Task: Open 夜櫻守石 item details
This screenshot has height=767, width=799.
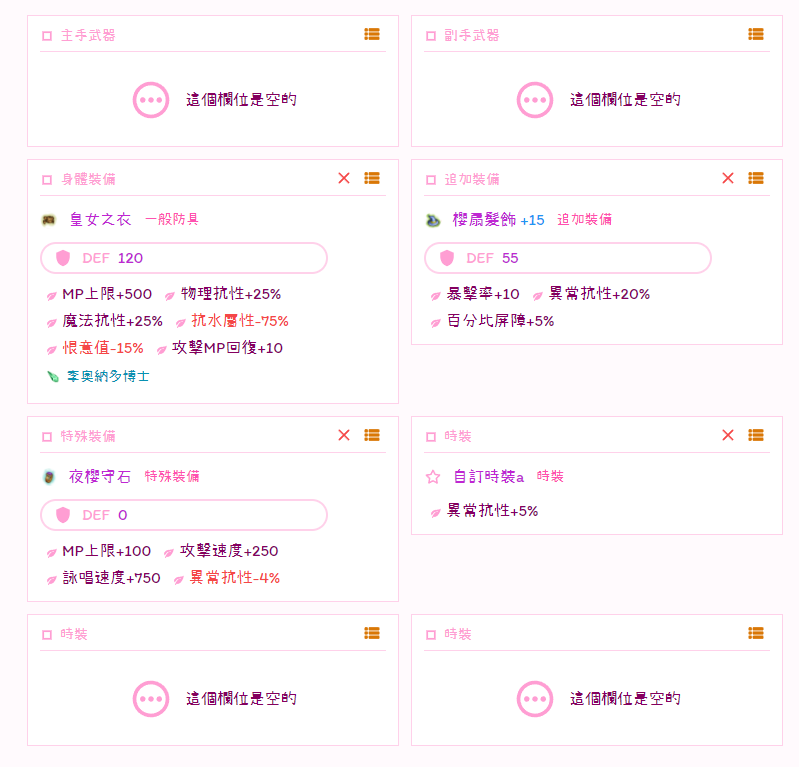Action: coord(100,476)
